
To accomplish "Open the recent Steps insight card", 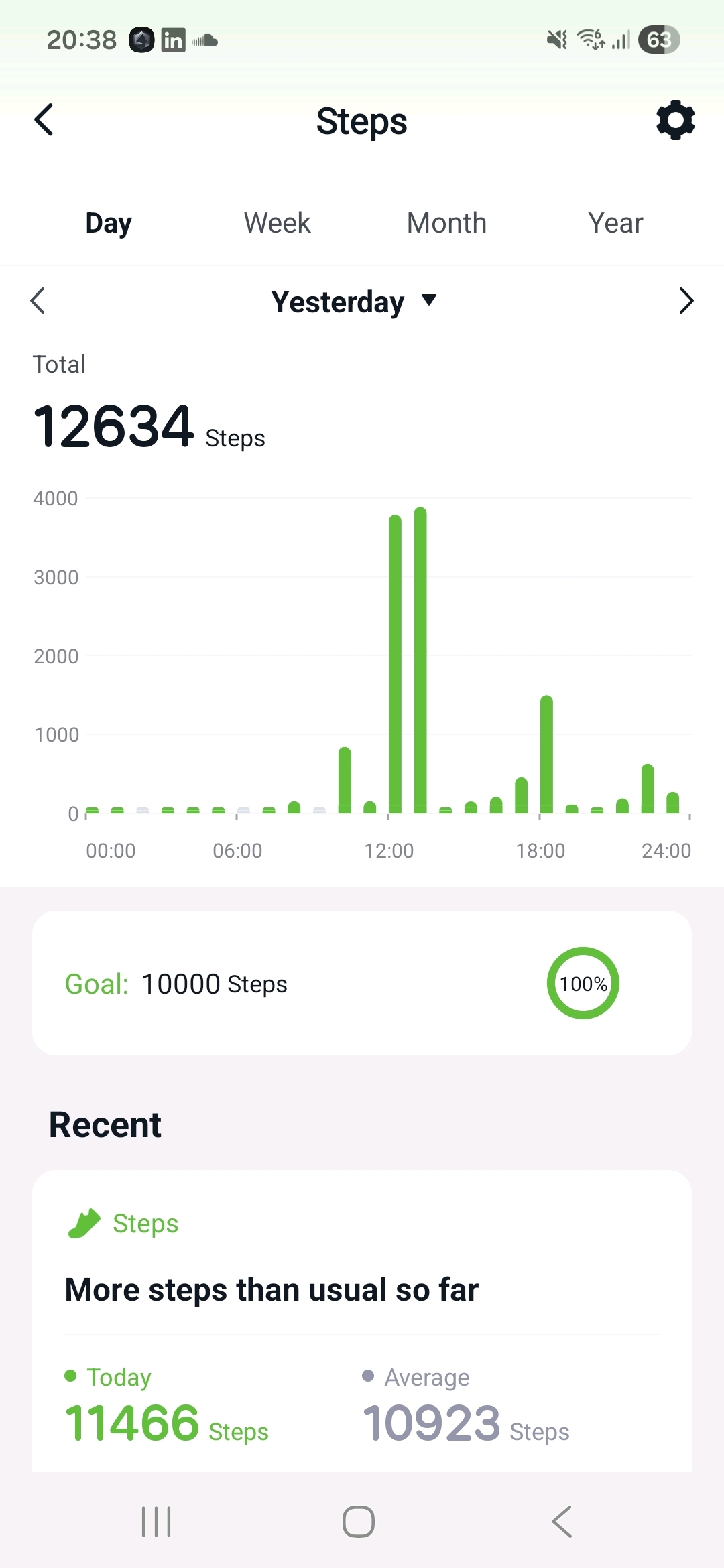I will click(x=362, y=1320).
